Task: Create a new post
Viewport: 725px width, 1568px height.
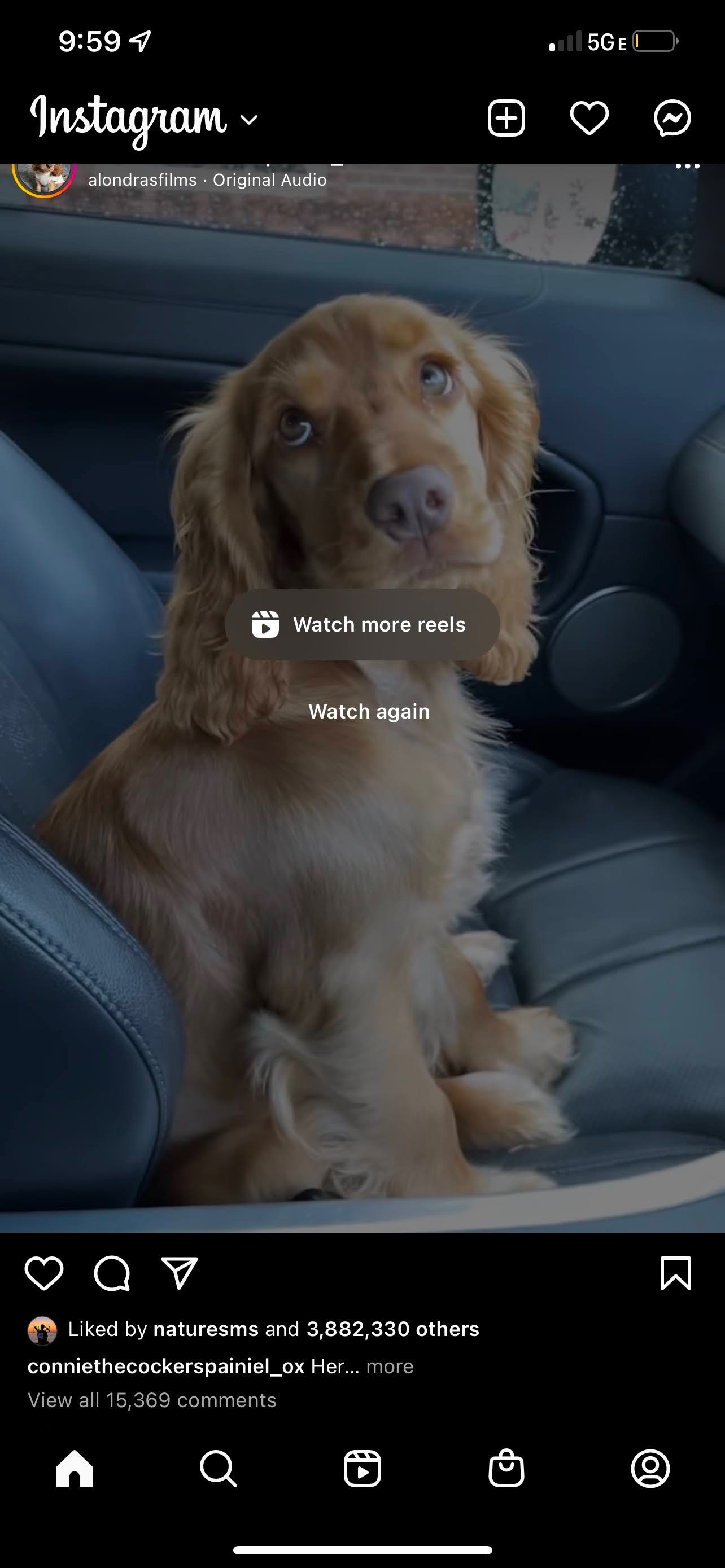Action: pyautogui.click(x=506, y=117)
